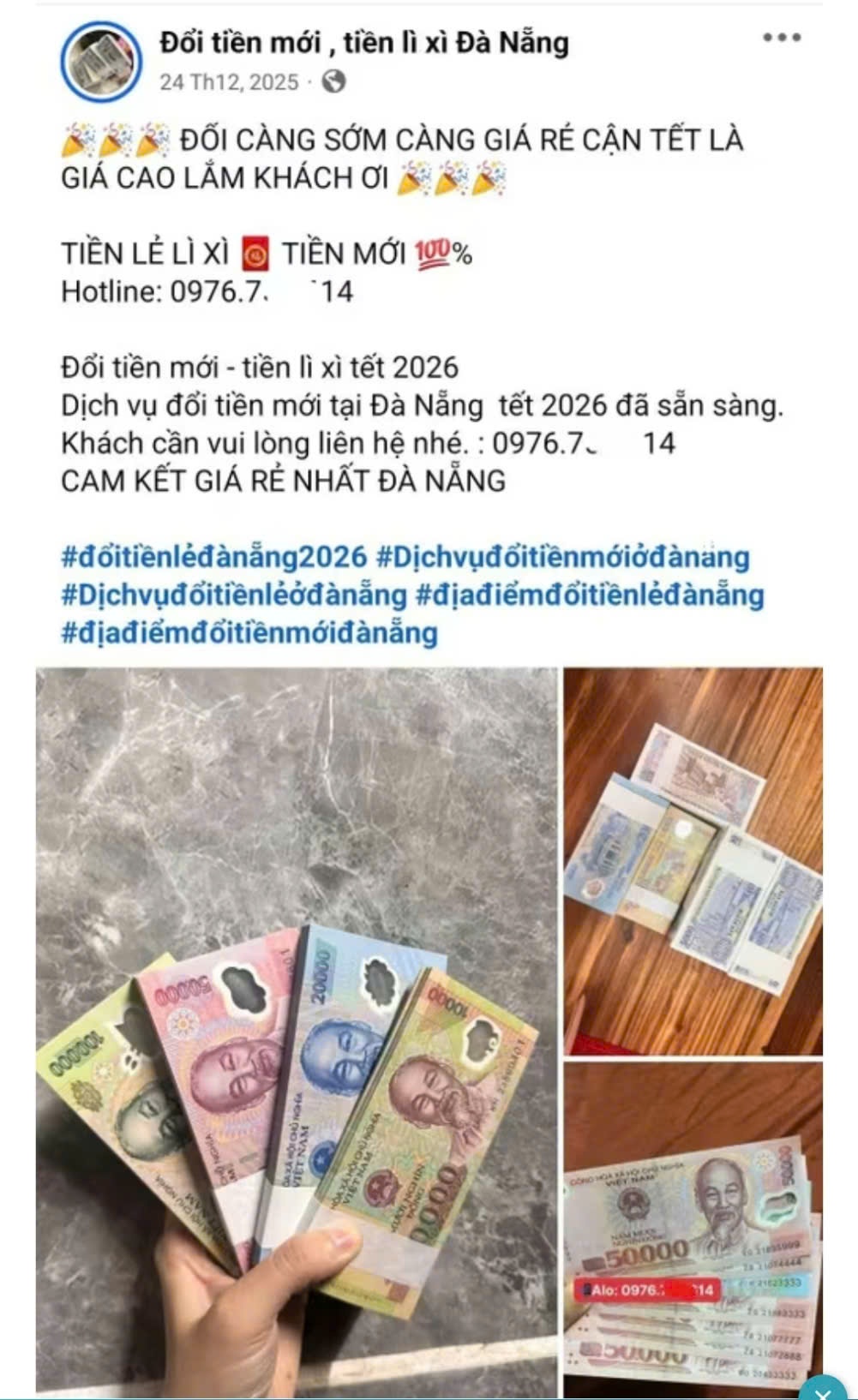Open the photo of wrapped banknote bundles

point(693,861)
